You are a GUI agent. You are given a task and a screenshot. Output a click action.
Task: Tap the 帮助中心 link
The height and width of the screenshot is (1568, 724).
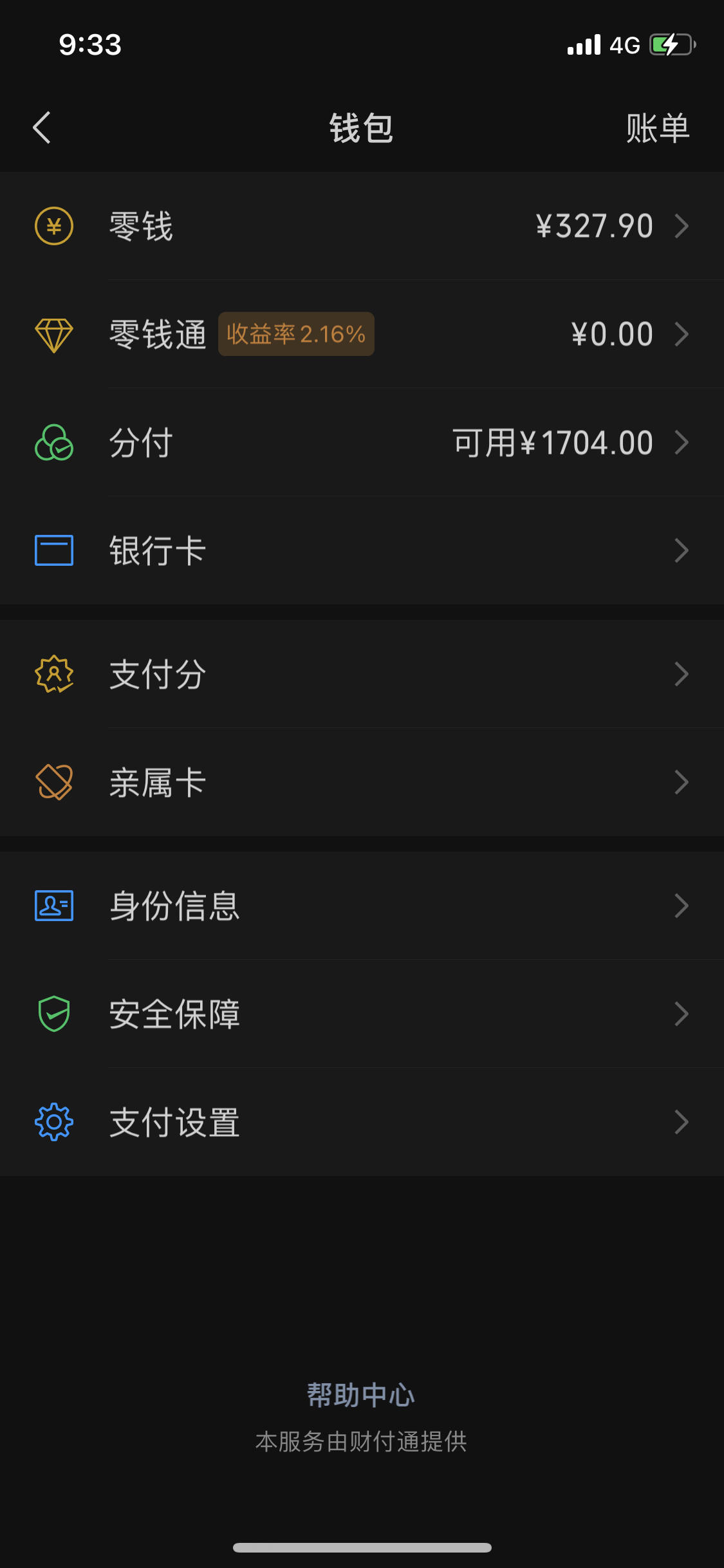click(x=361, y=1395)
